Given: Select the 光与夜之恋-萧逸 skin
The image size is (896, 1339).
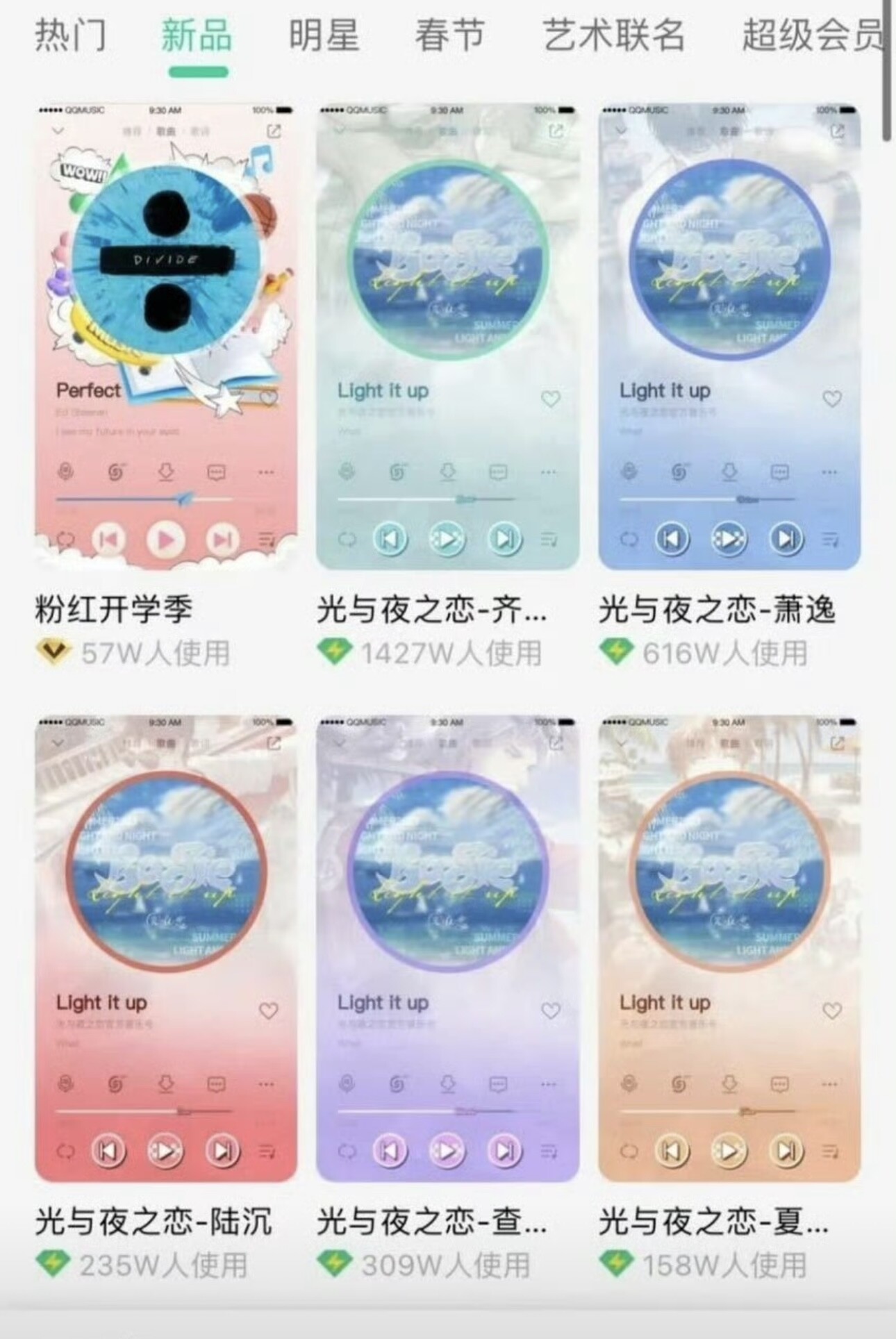Looking at the screenshot, I should pos(729,337).
